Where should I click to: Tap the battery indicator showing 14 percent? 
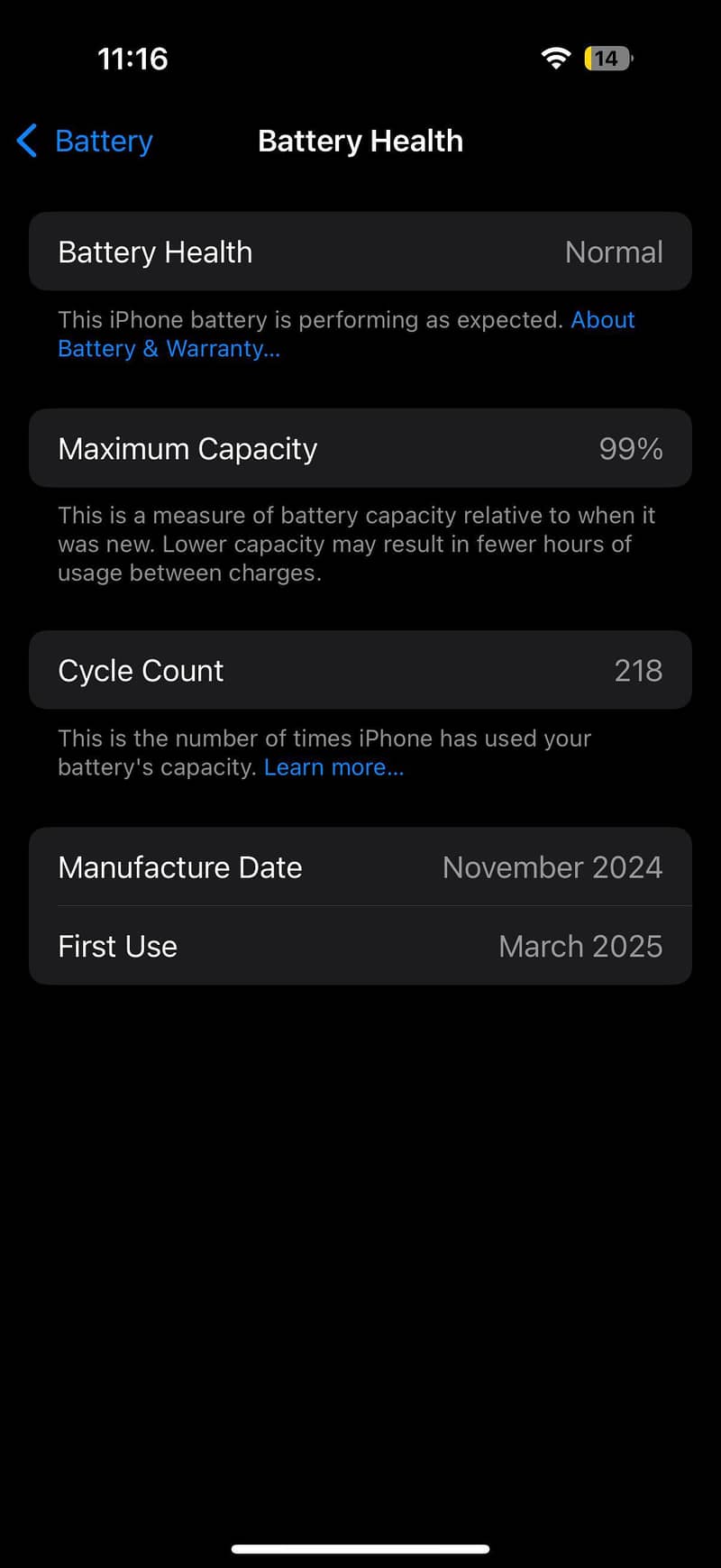pos(606,58)
